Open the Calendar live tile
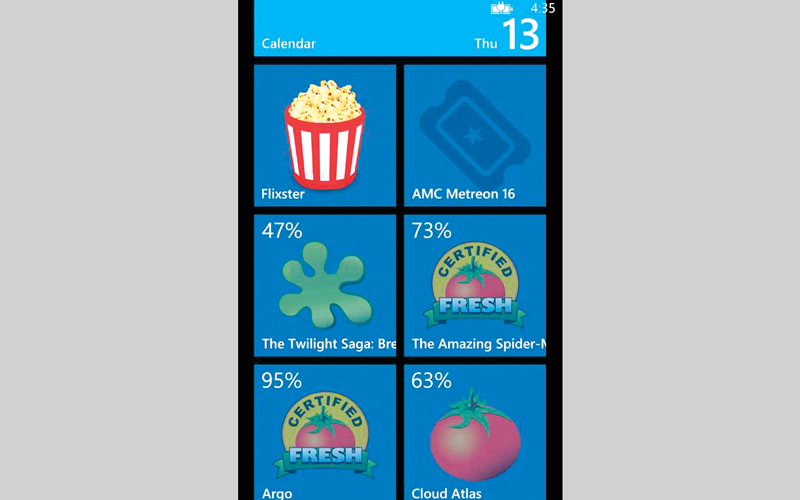Screen dimensions: 800x500 400,30
